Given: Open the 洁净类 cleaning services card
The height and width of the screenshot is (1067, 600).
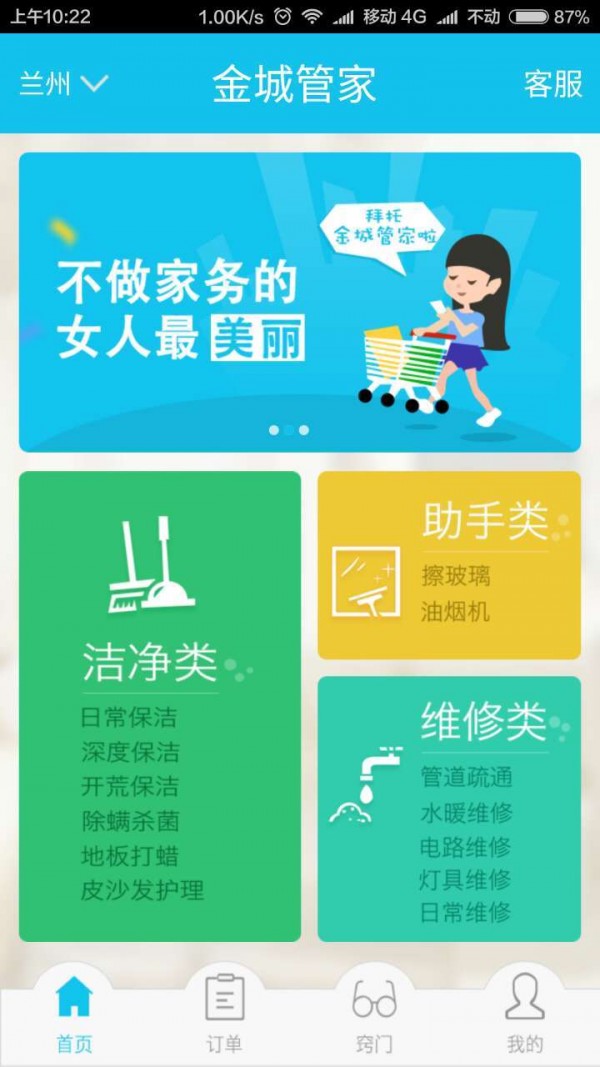Looking at the screenshot, I should [x=159, y=706].
